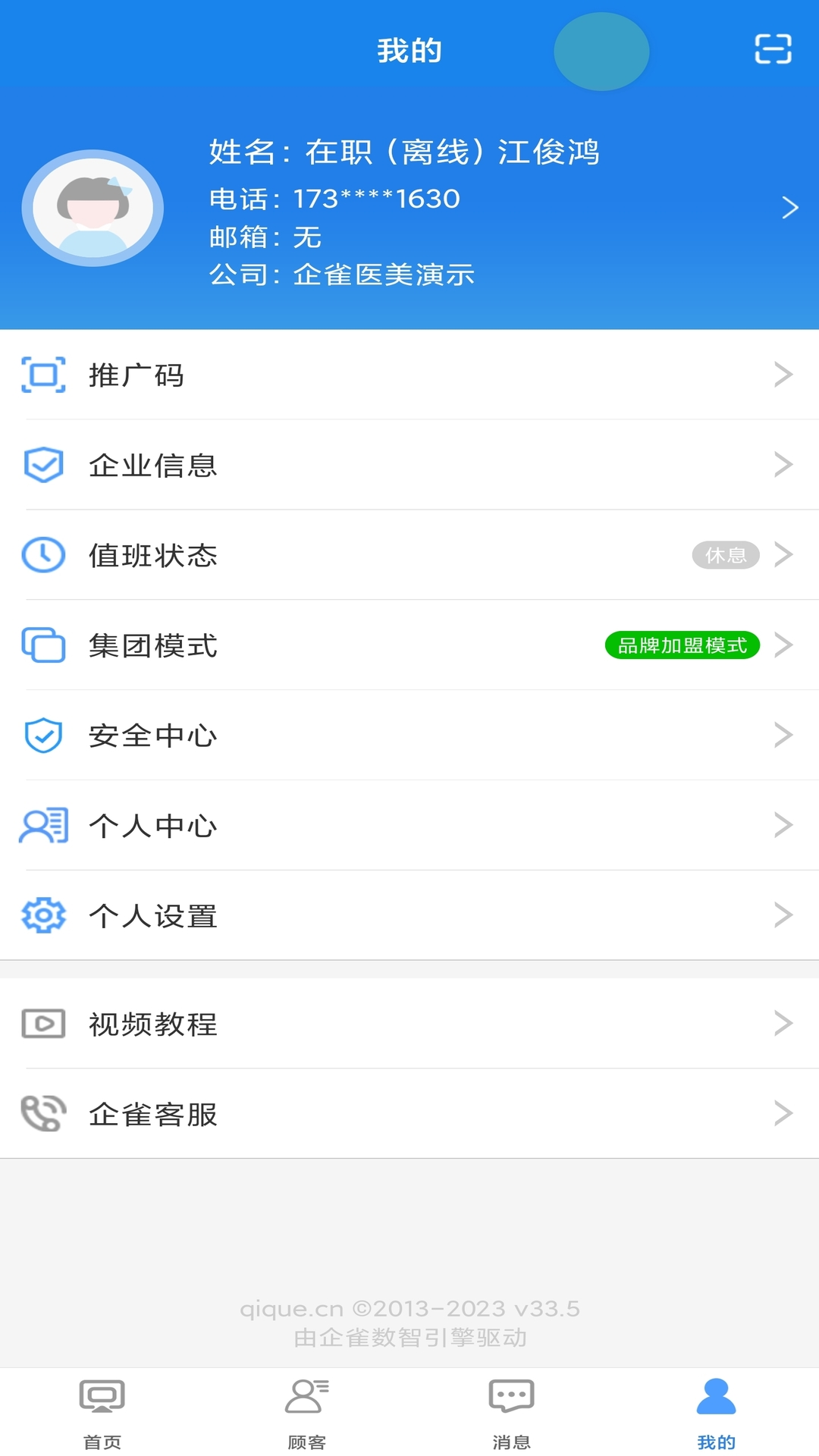Expand the 个人中心 row chevron

coord(785,825)
